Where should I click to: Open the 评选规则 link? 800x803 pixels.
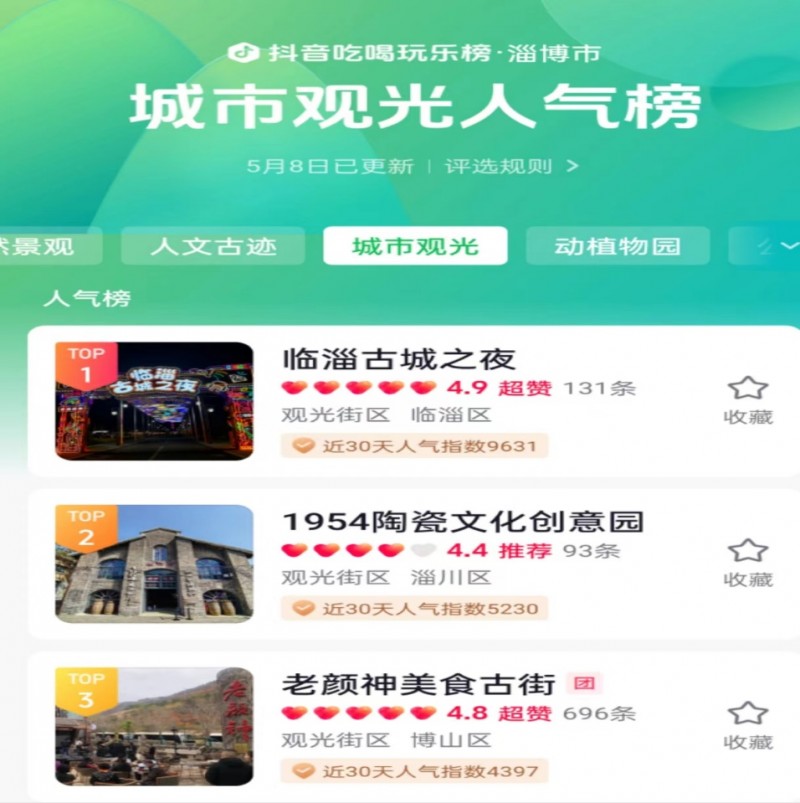[x=511, y=166]
